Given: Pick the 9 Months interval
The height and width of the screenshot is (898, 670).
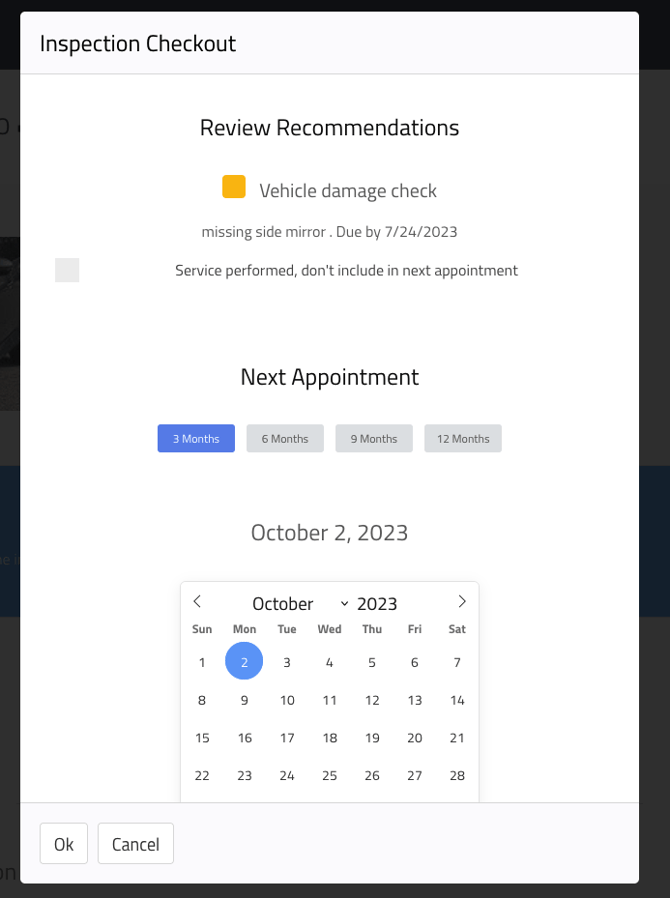Looking at the screenshot, I should pos(374,438).
